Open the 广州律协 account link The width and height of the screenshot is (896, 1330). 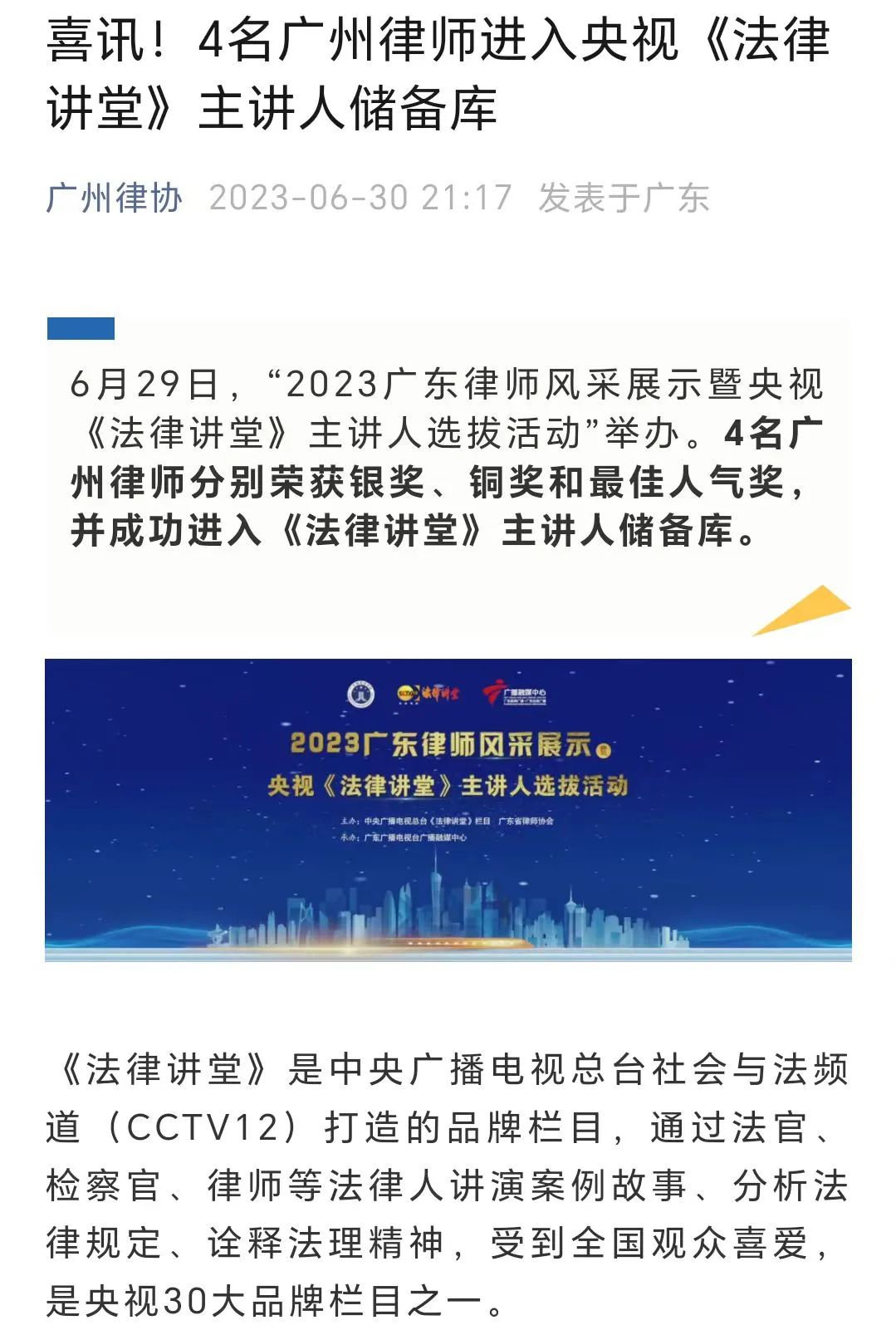pos(114,199)
